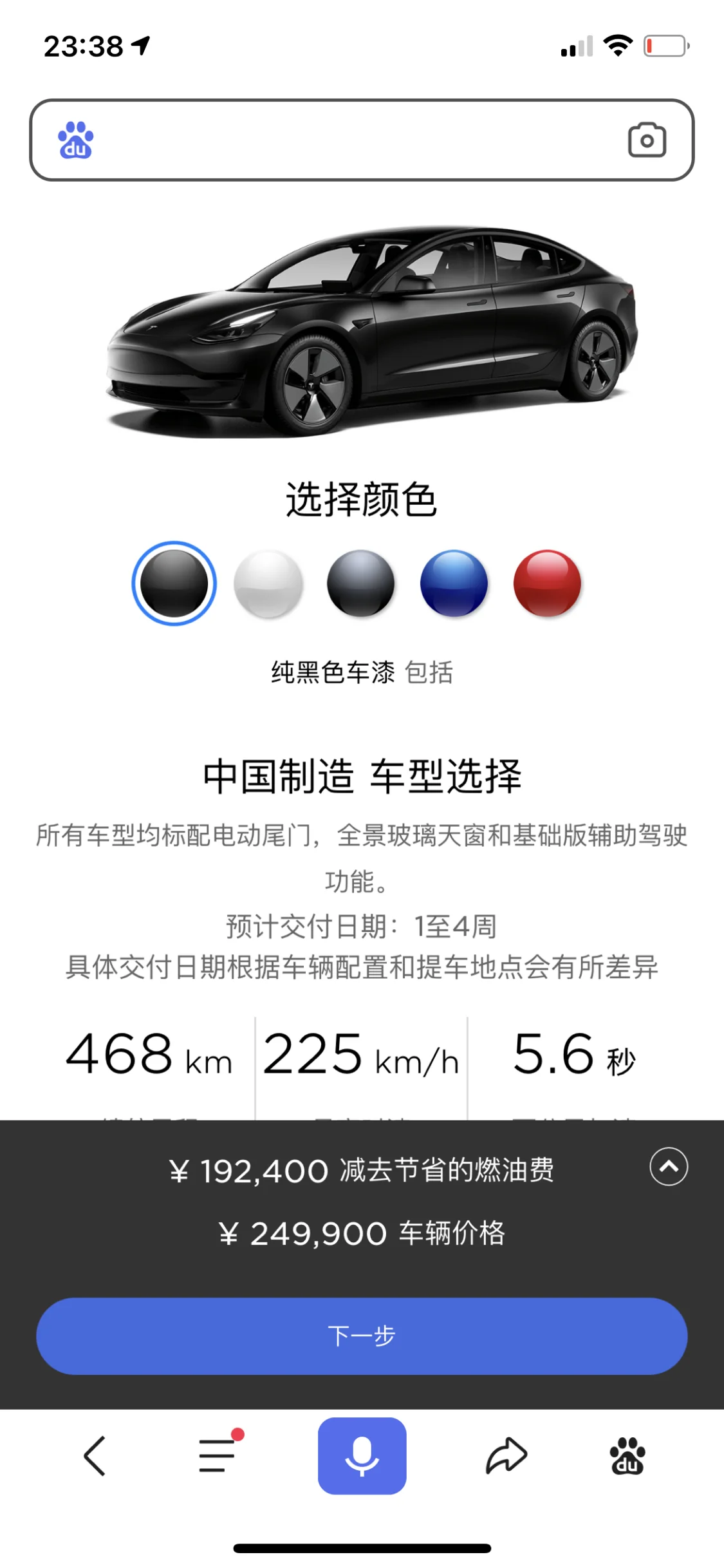Tap the 下一步 button
Viewport: 724px width, 1568px height.
(x=362, y=1336)
